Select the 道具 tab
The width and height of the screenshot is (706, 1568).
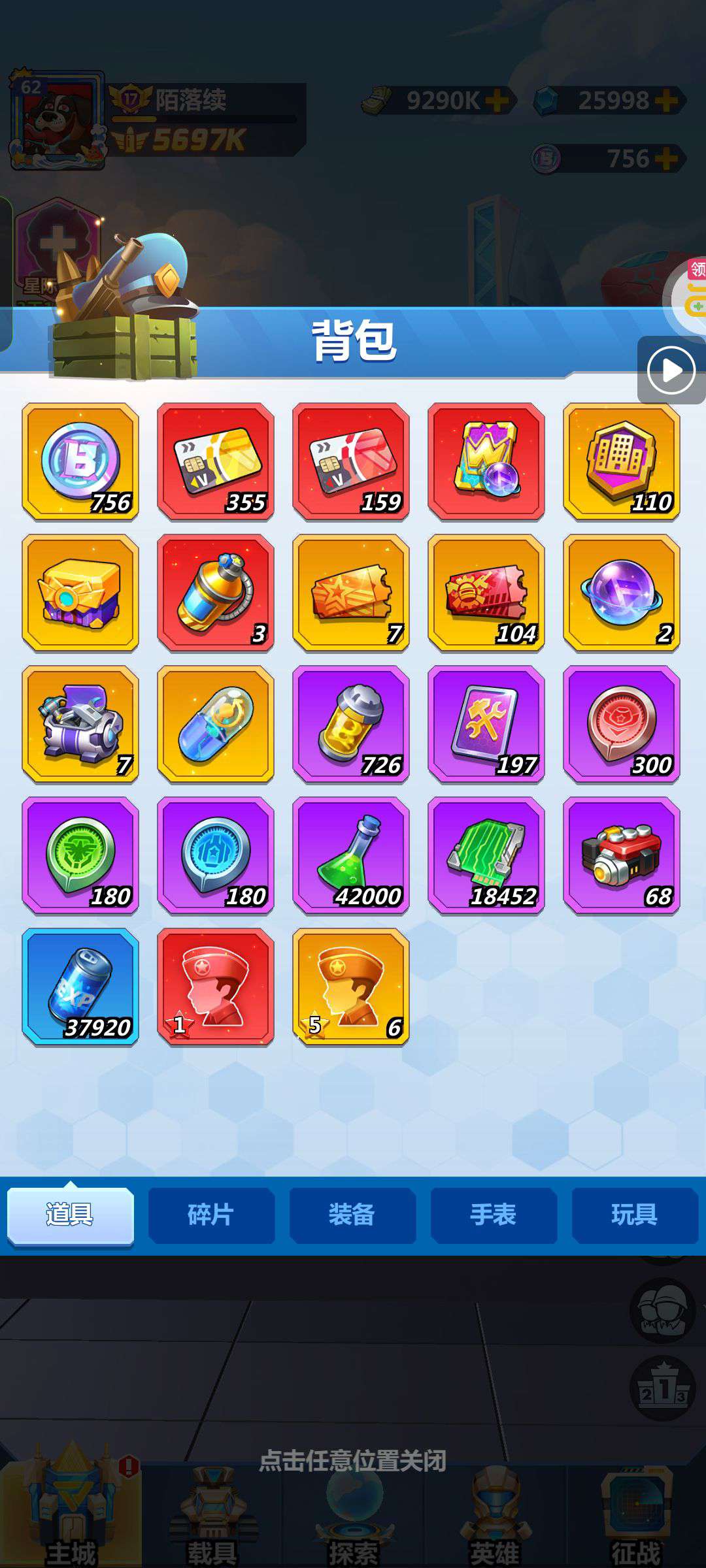[x=71, y=1216]
